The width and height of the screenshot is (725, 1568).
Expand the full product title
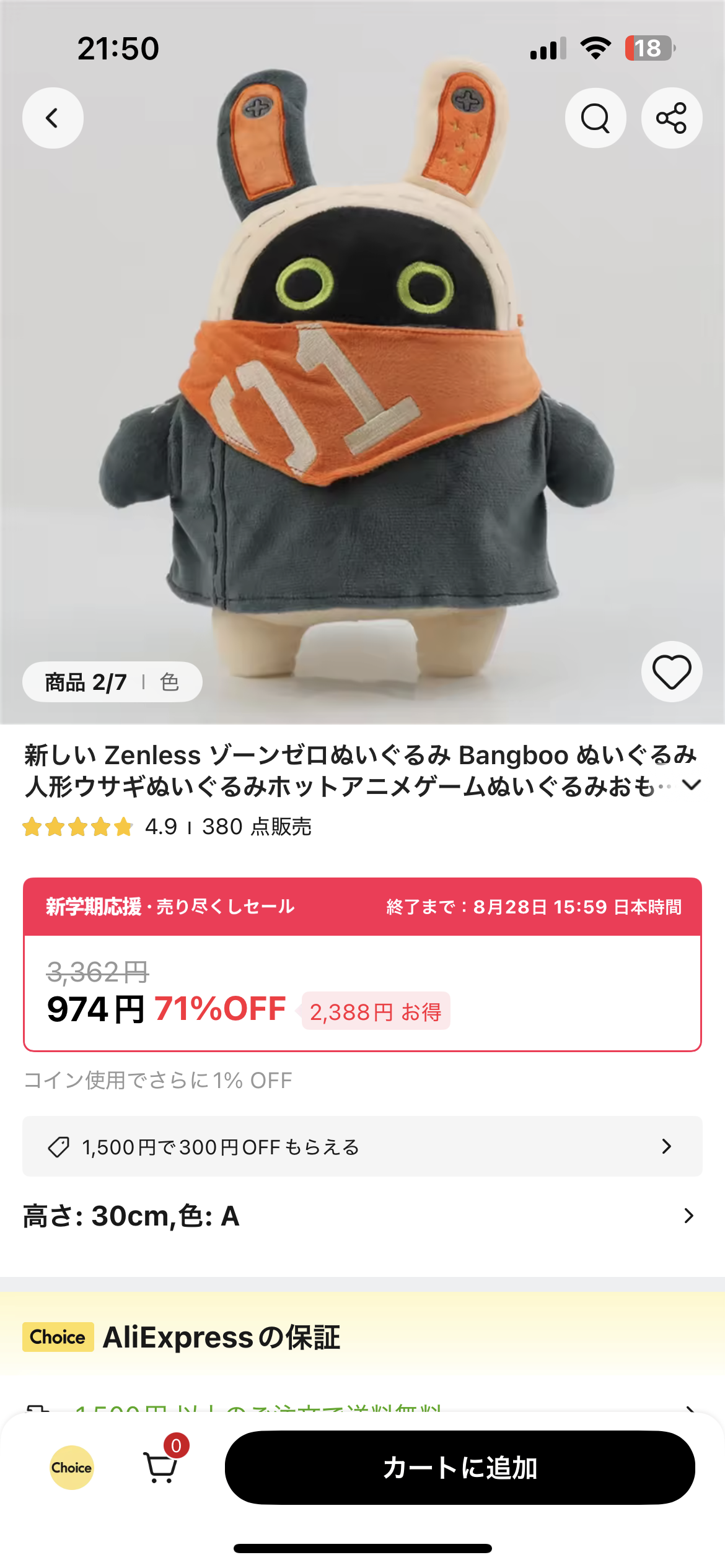(692, 785)
